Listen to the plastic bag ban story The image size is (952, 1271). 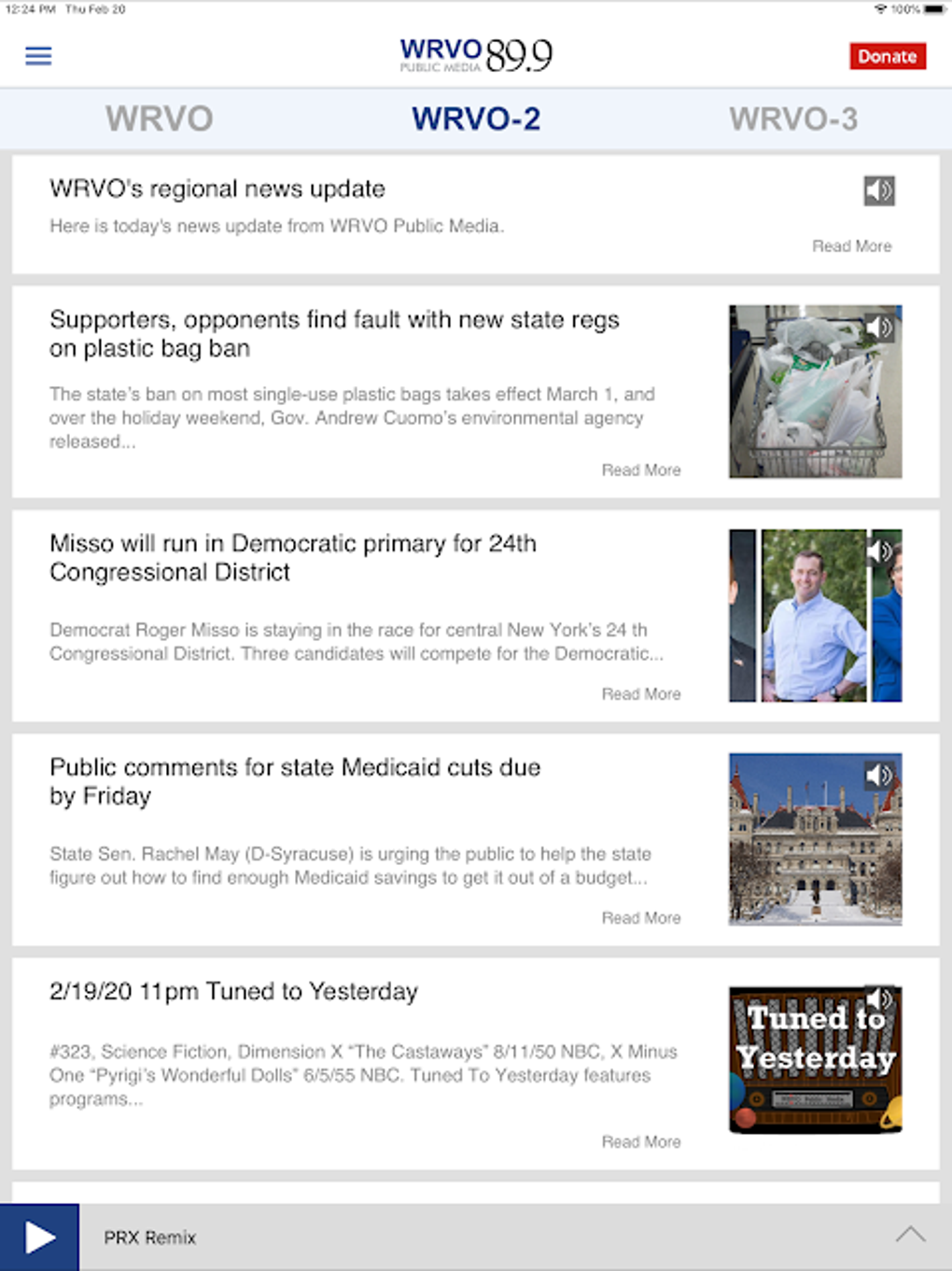(879, 327)
